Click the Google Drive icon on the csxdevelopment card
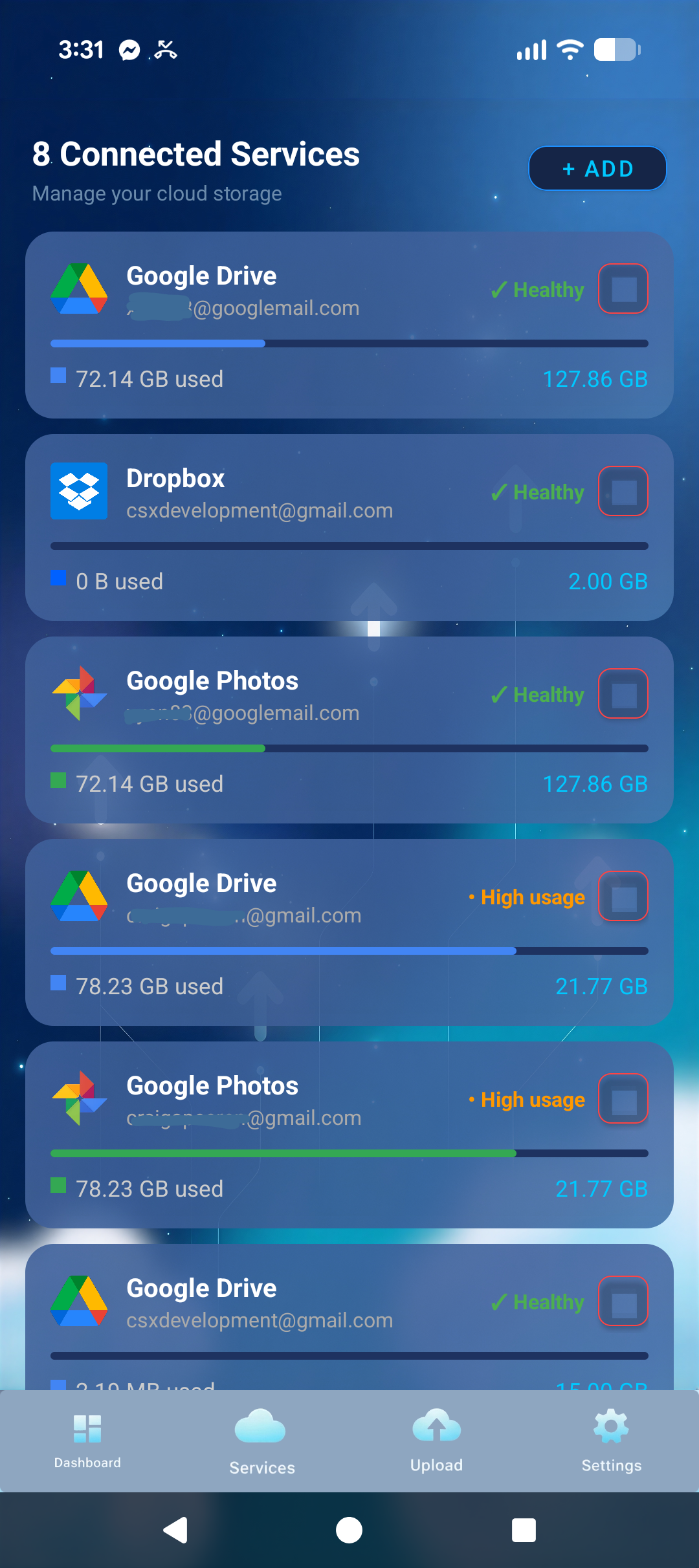Image resolution: width=699 pixels, height=1568 pixels. pos(78,1301)
